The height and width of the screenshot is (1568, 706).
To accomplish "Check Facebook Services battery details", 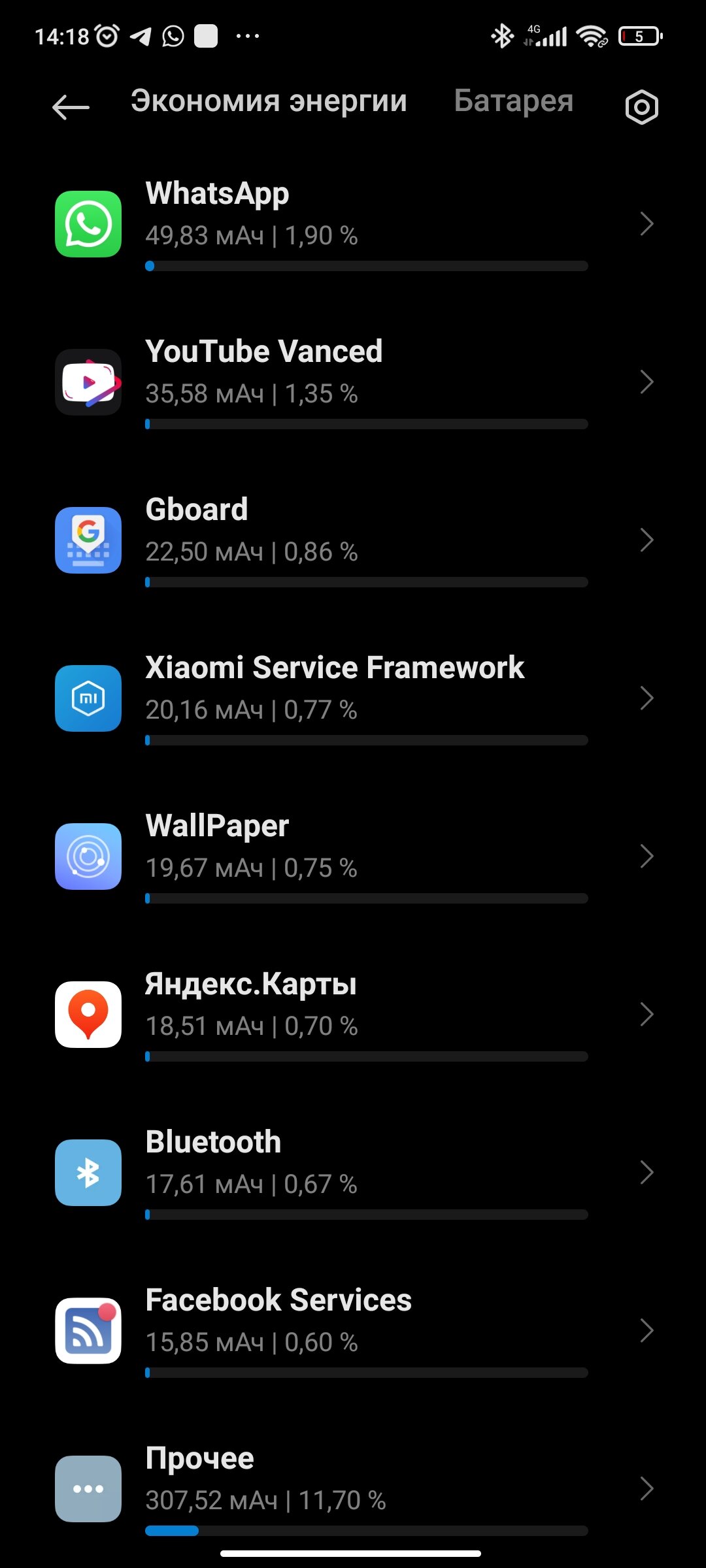I will pos(353,1331).
